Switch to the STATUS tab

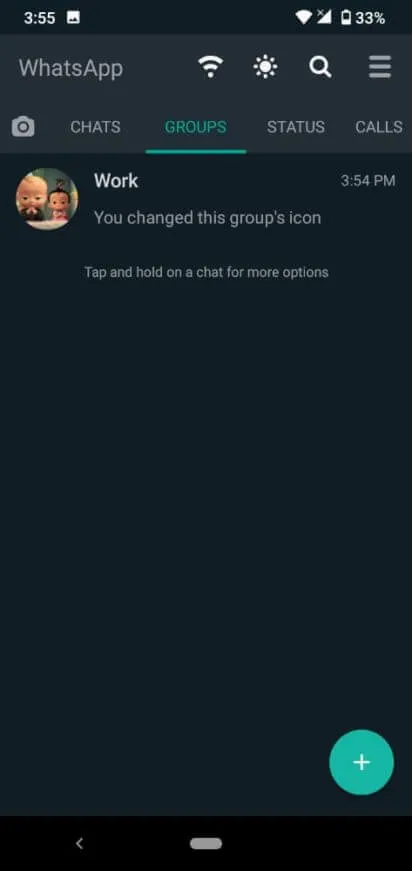295,127
